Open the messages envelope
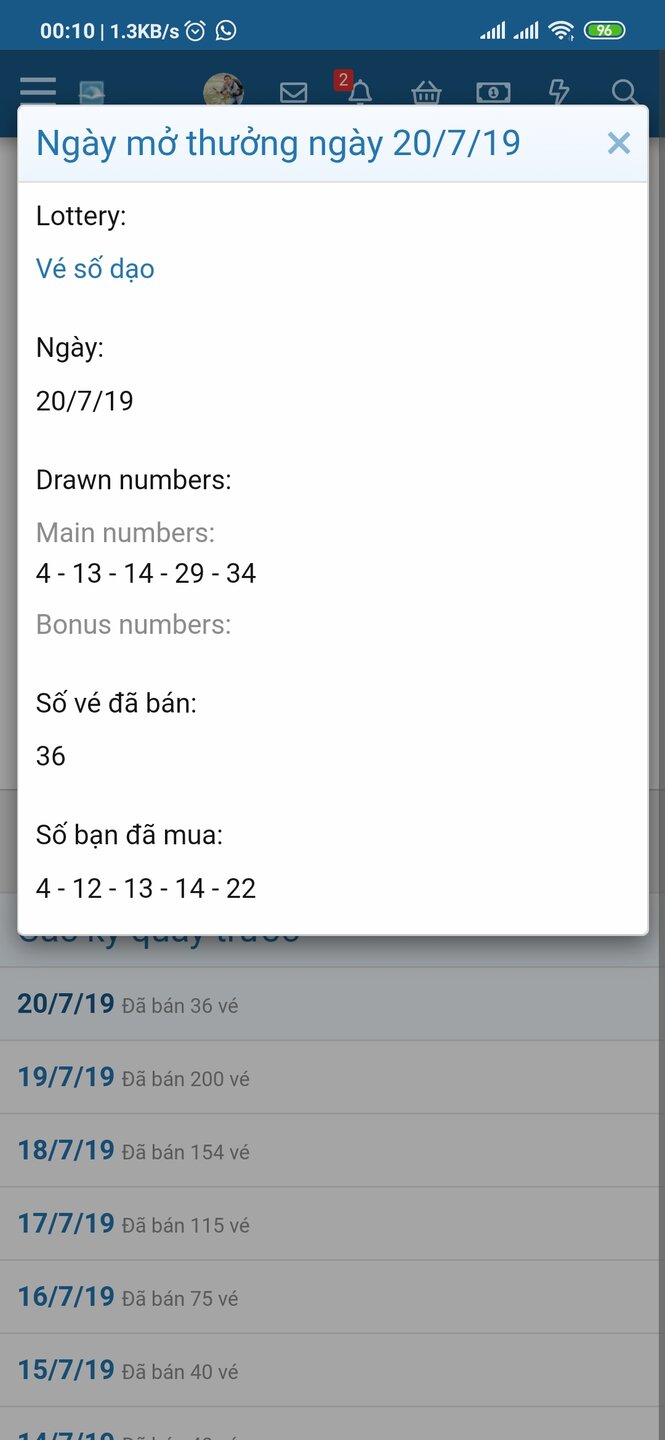 tap(293, 93)
